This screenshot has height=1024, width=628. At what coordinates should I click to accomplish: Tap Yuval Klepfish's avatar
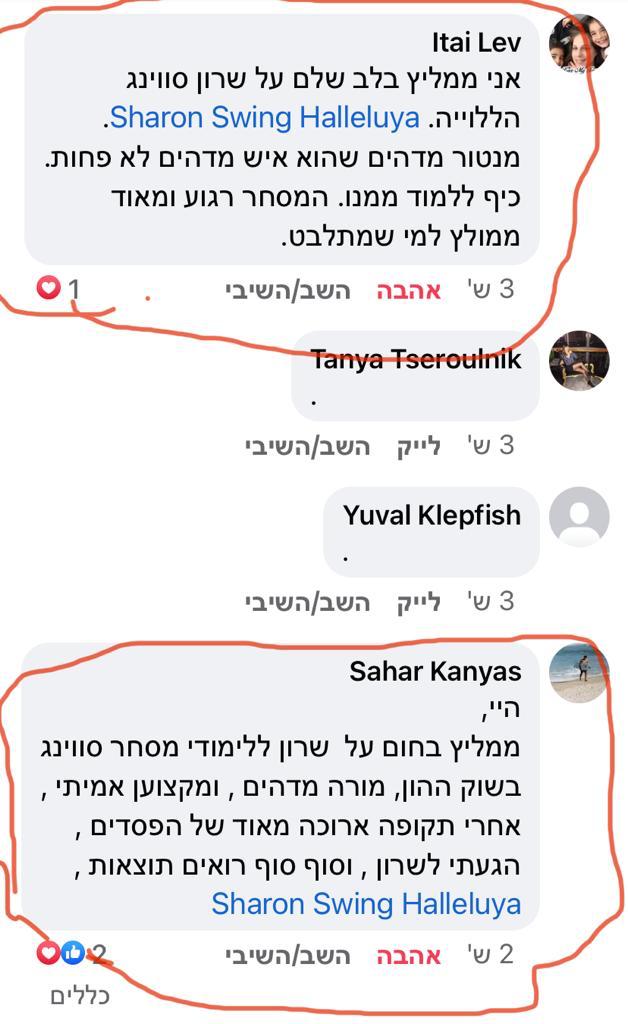pos(579,516)
